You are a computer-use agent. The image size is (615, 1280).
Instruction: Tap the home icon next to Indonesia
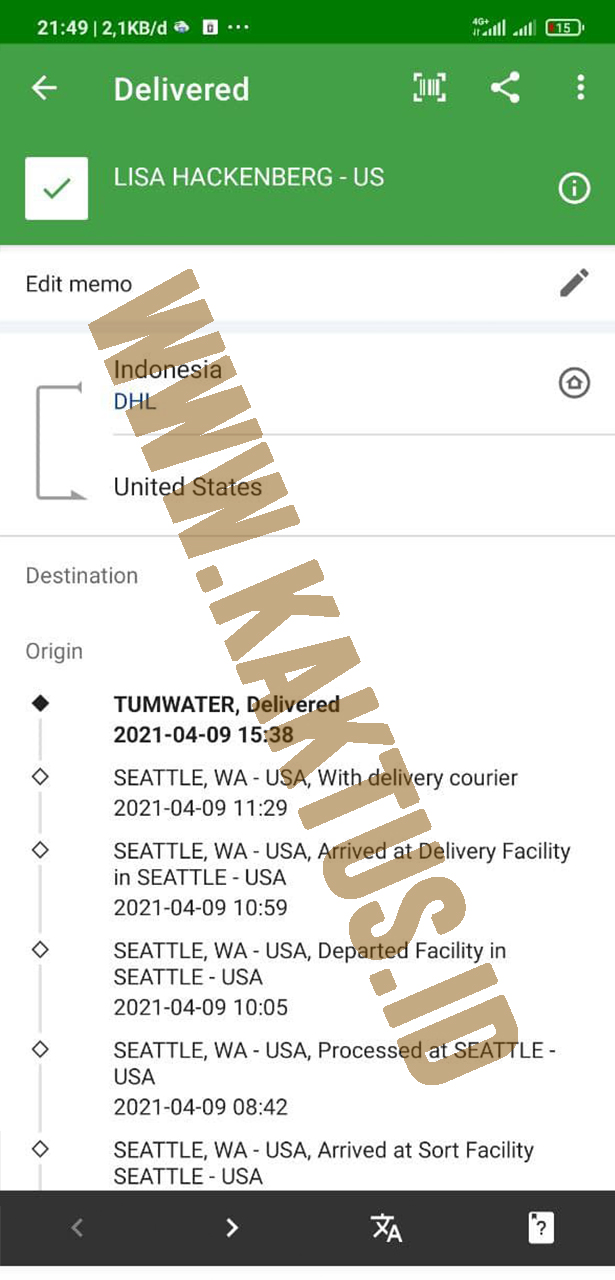574,382
